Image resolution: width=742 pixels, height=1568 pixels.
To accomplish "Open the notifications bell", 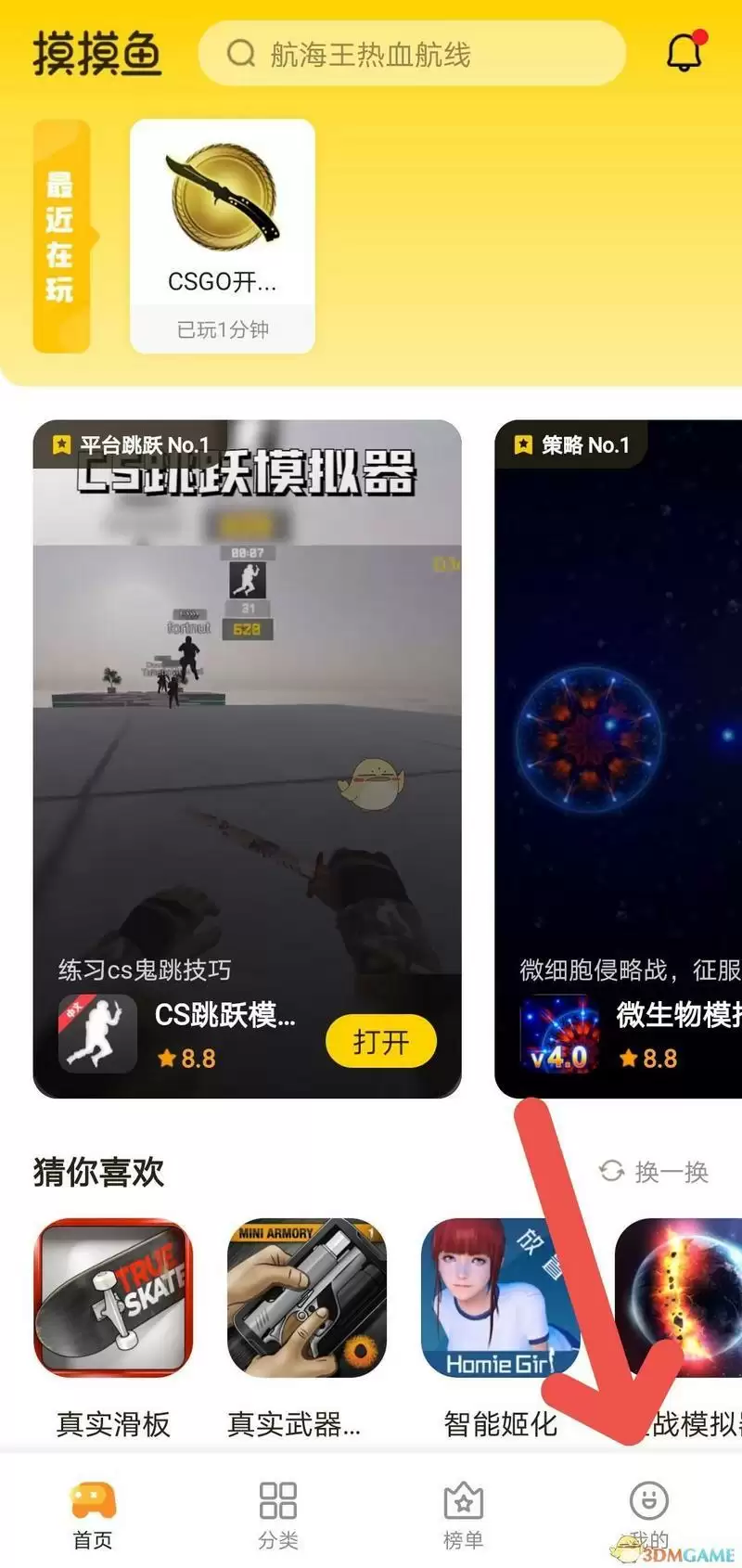I will (684, 54).
